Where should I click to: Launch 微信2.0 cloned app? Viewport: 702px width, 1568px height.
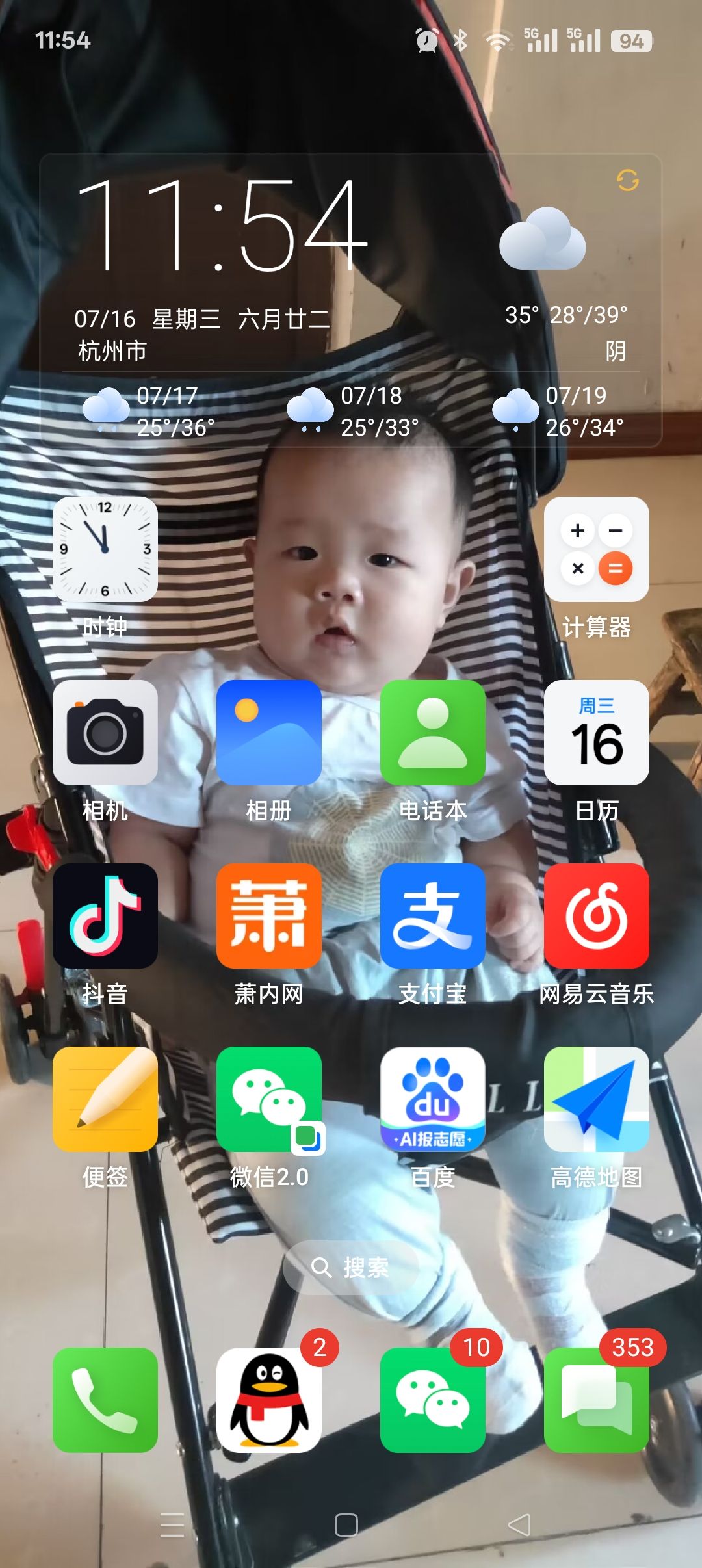tap(268, 1099)
